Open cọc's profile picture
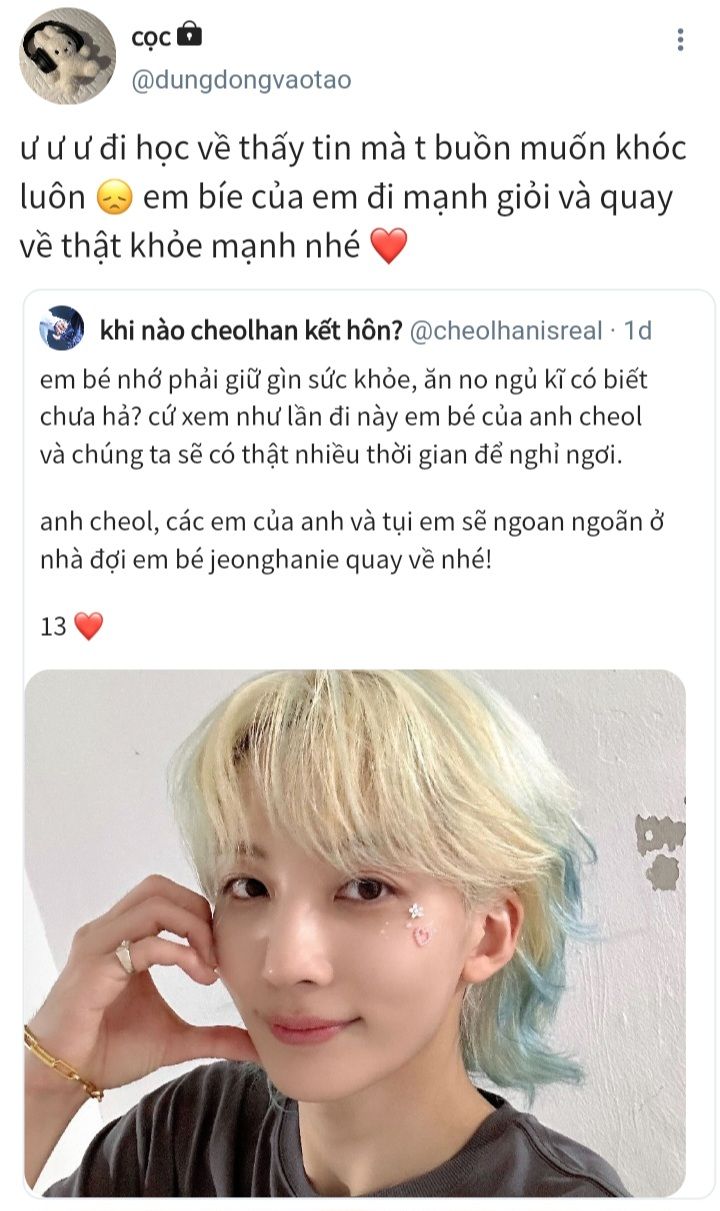The image size is (720, 1211). [x=68, y=56]
